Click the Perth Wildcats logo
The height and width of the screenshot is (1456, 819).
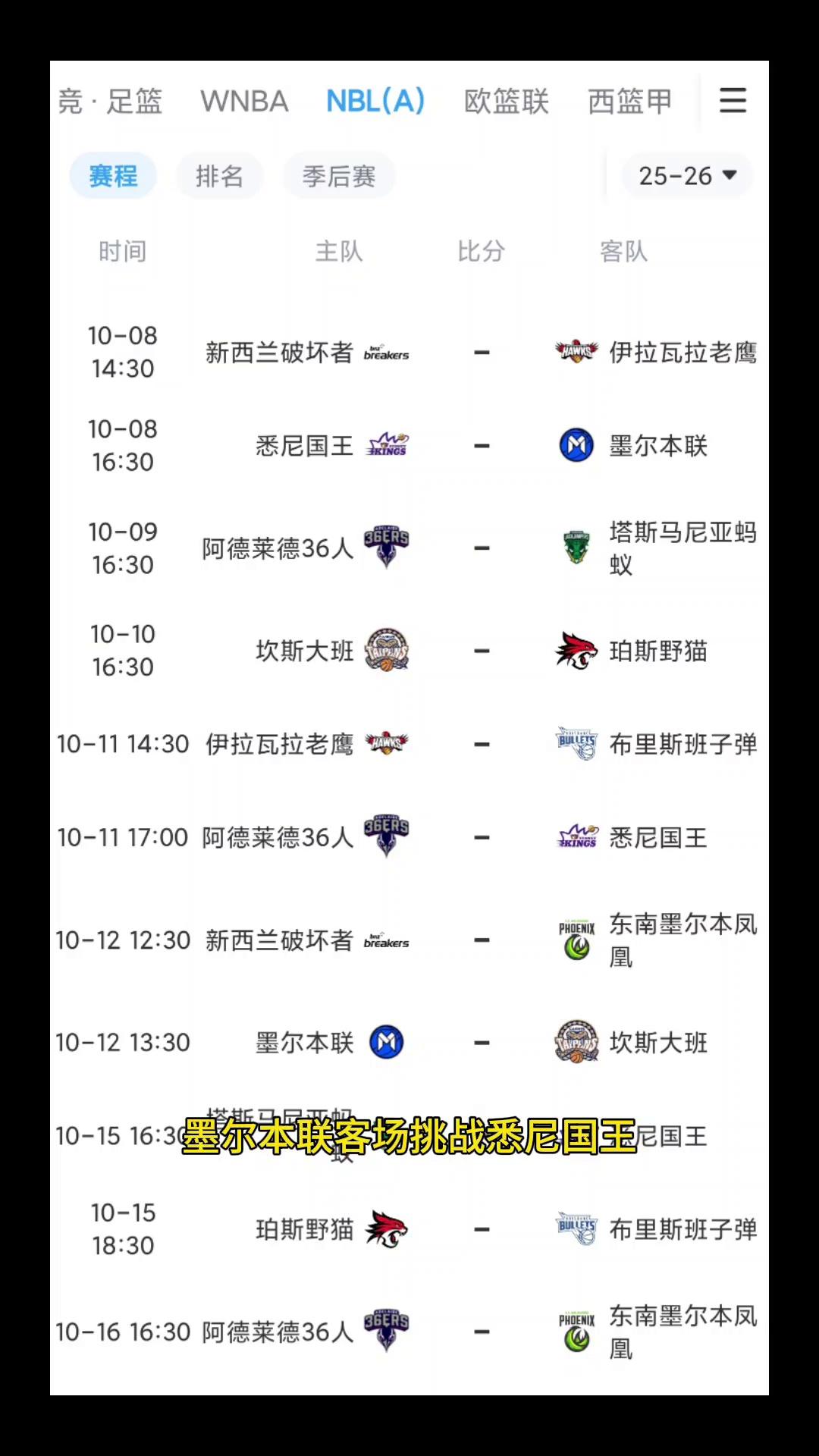point(577,651)
